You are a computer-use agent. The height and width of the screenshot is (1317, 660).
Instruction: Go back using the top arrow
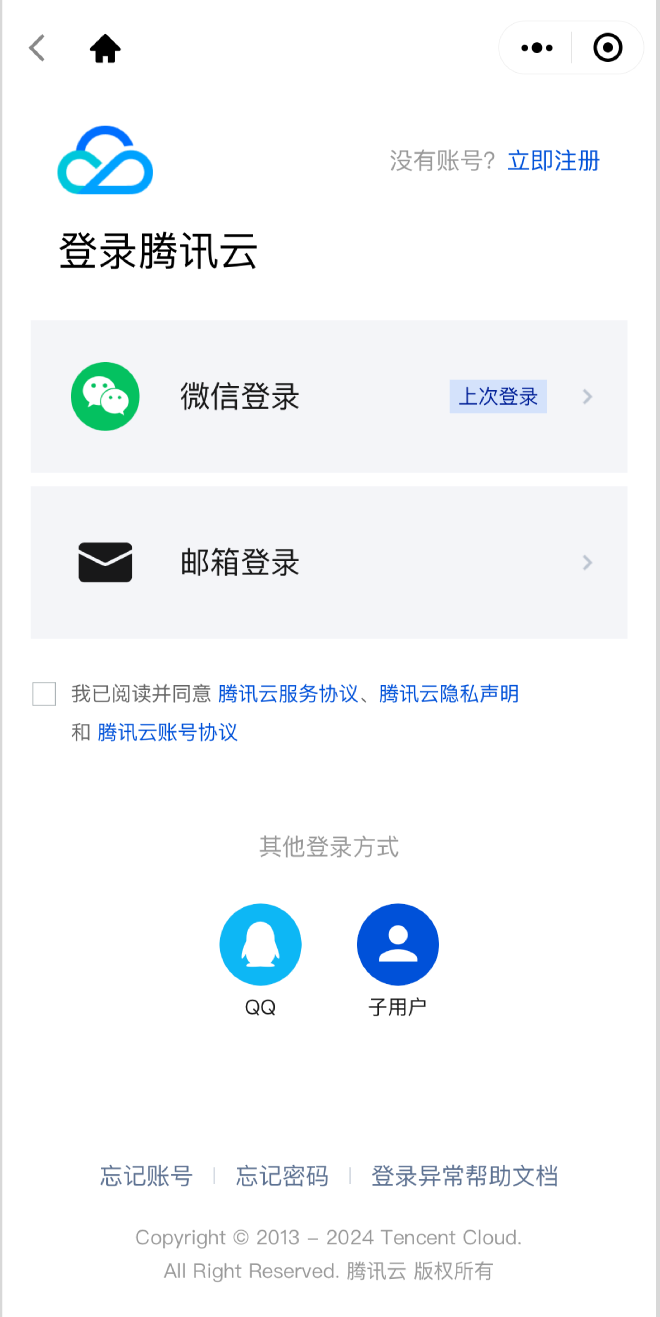point(37,48)
